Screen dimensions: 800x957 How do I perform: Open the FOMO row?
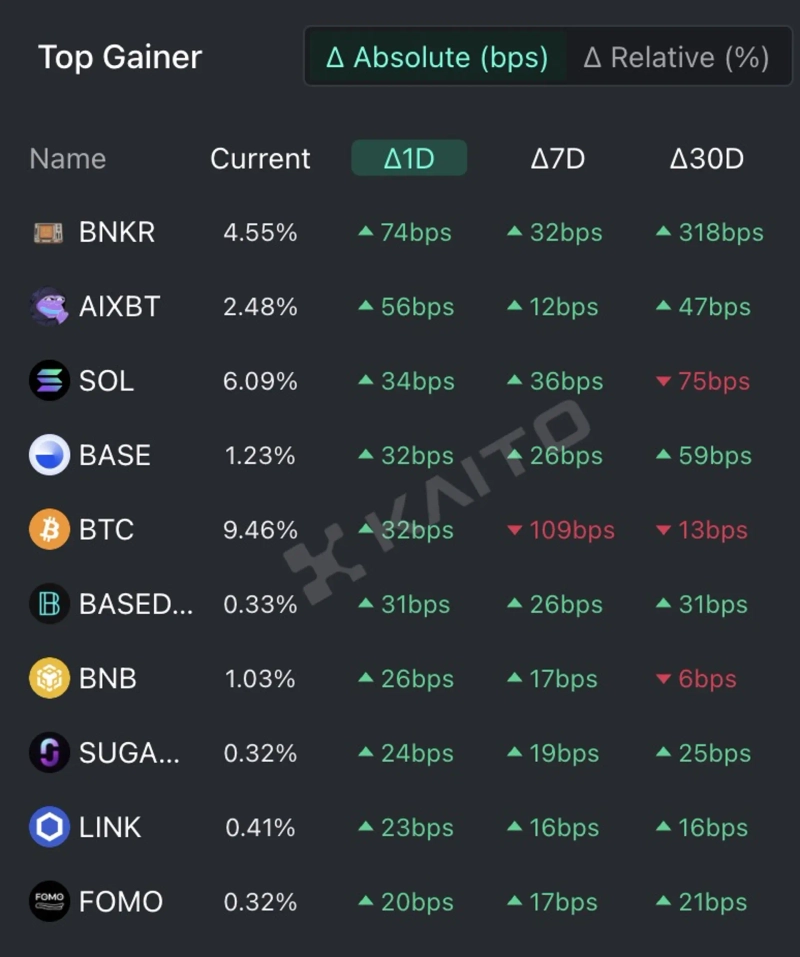coord(120,902)
